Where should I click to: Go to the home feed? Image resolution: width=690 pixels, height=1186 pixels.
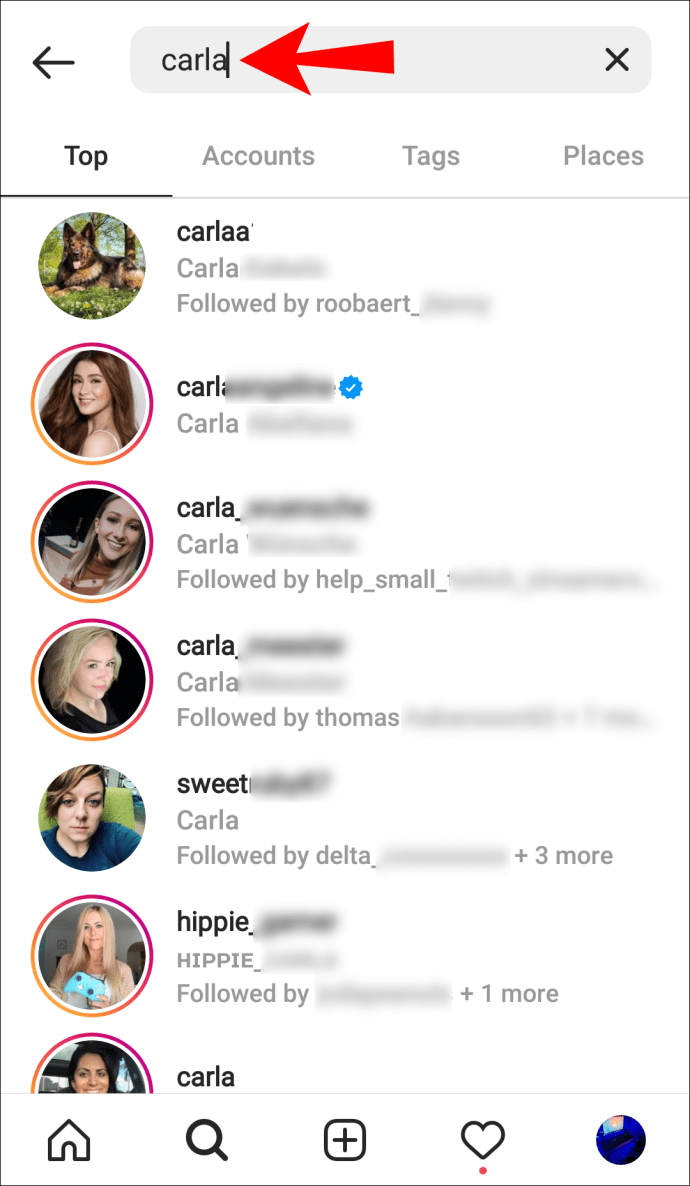(x=69, y=1139)
